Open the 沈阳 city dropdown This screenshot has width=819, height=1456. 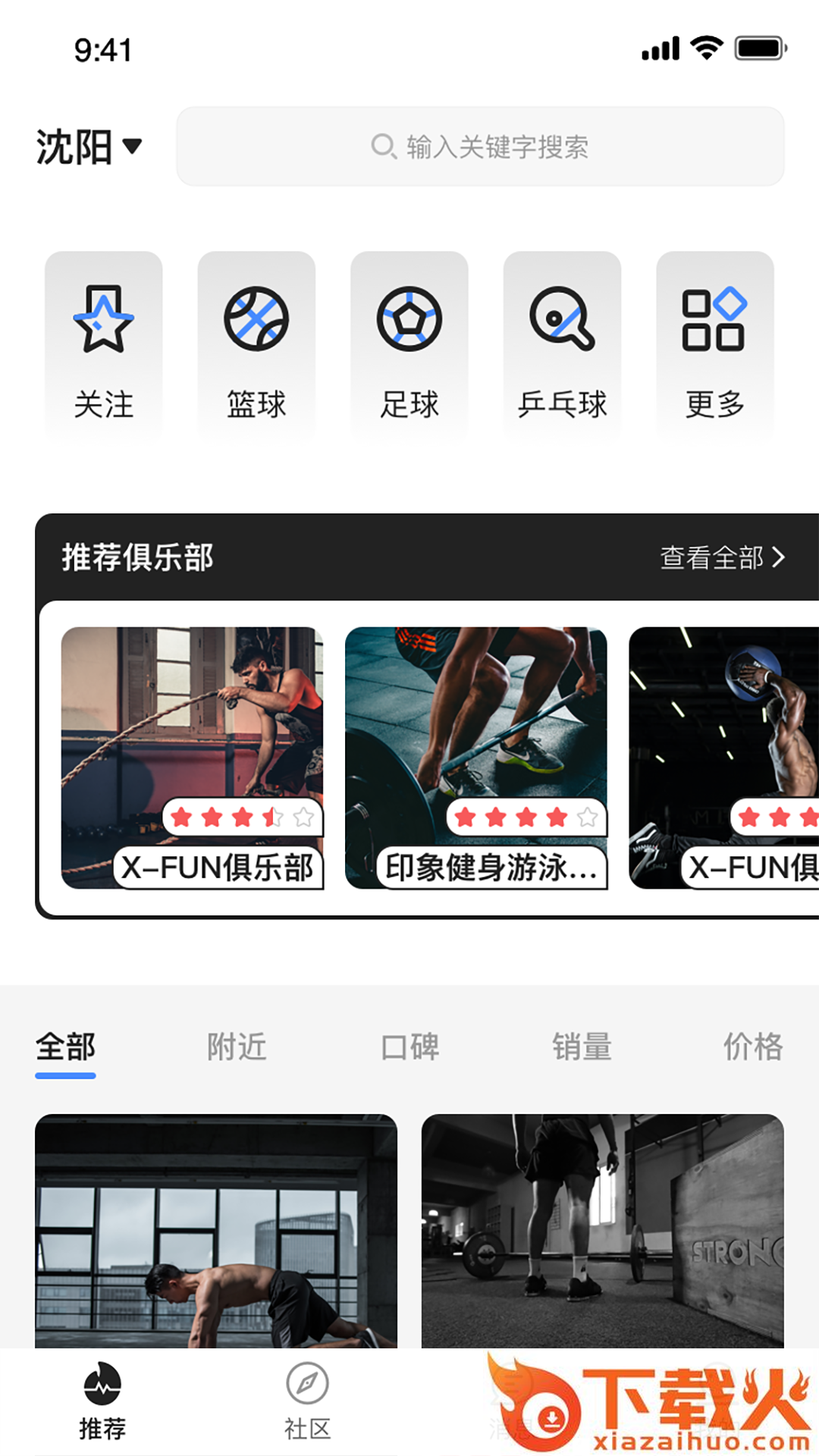click(89, 146)
